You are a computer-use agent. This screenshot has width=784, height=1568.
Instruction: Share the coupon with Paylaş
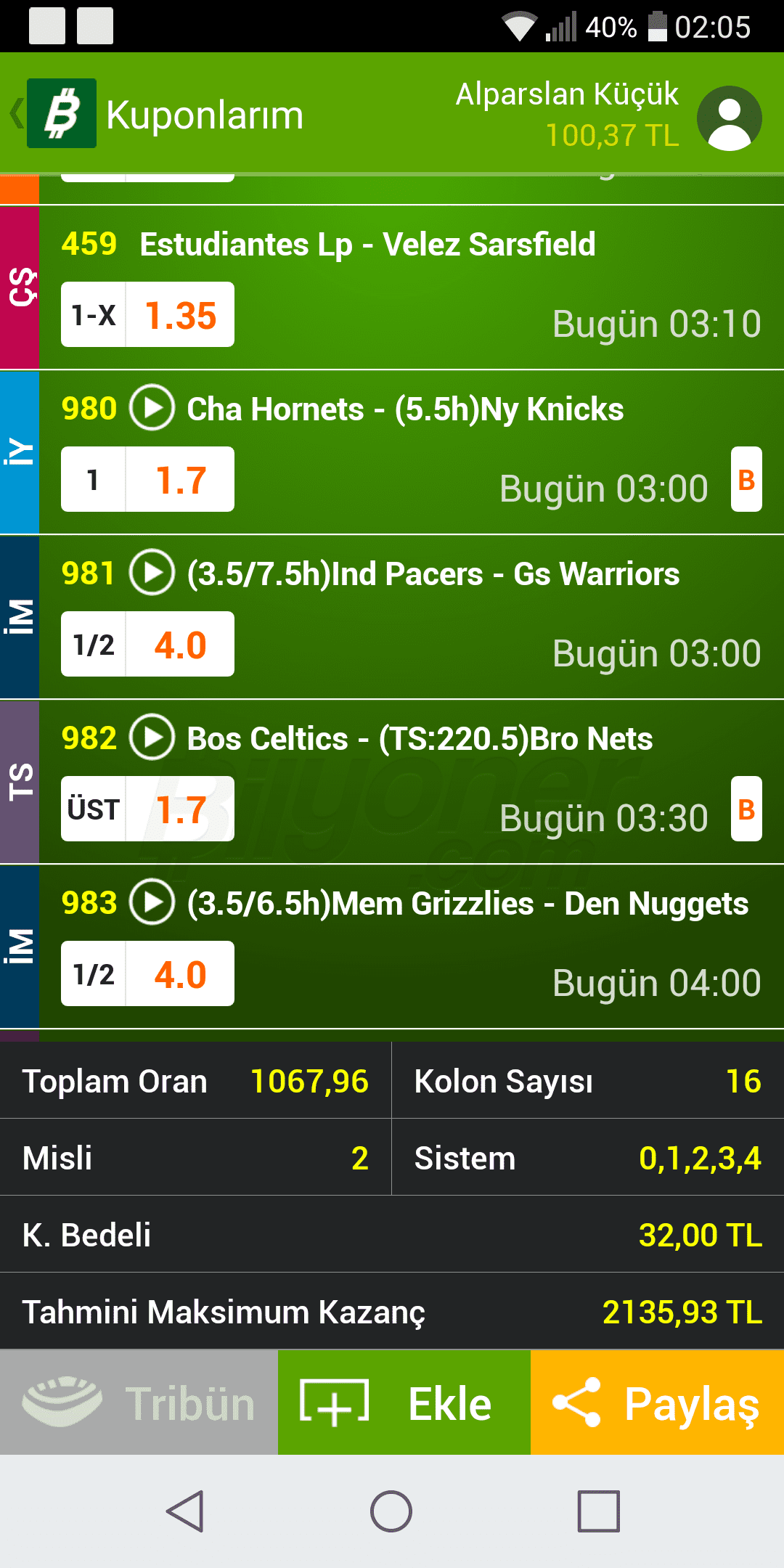(x=657, y=1402)
